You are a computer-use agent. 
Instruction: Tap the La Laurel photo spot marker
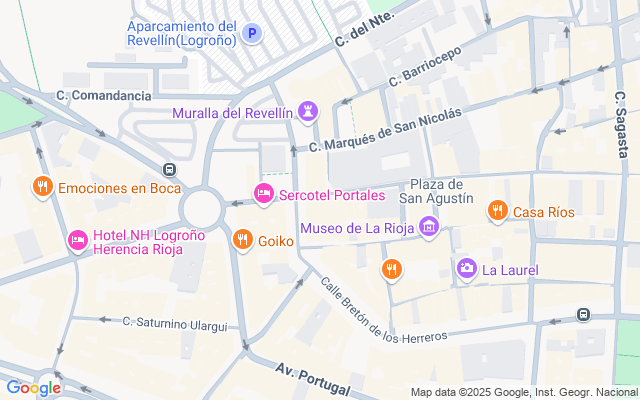point(466,268)
